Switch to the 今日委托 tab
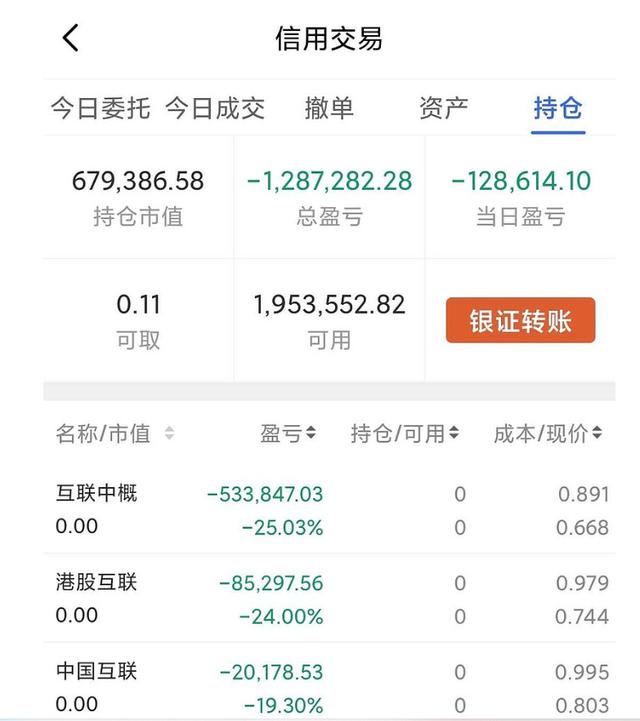Image resolution: width=640 pixels, height=721 pixels. click(100, 108)
